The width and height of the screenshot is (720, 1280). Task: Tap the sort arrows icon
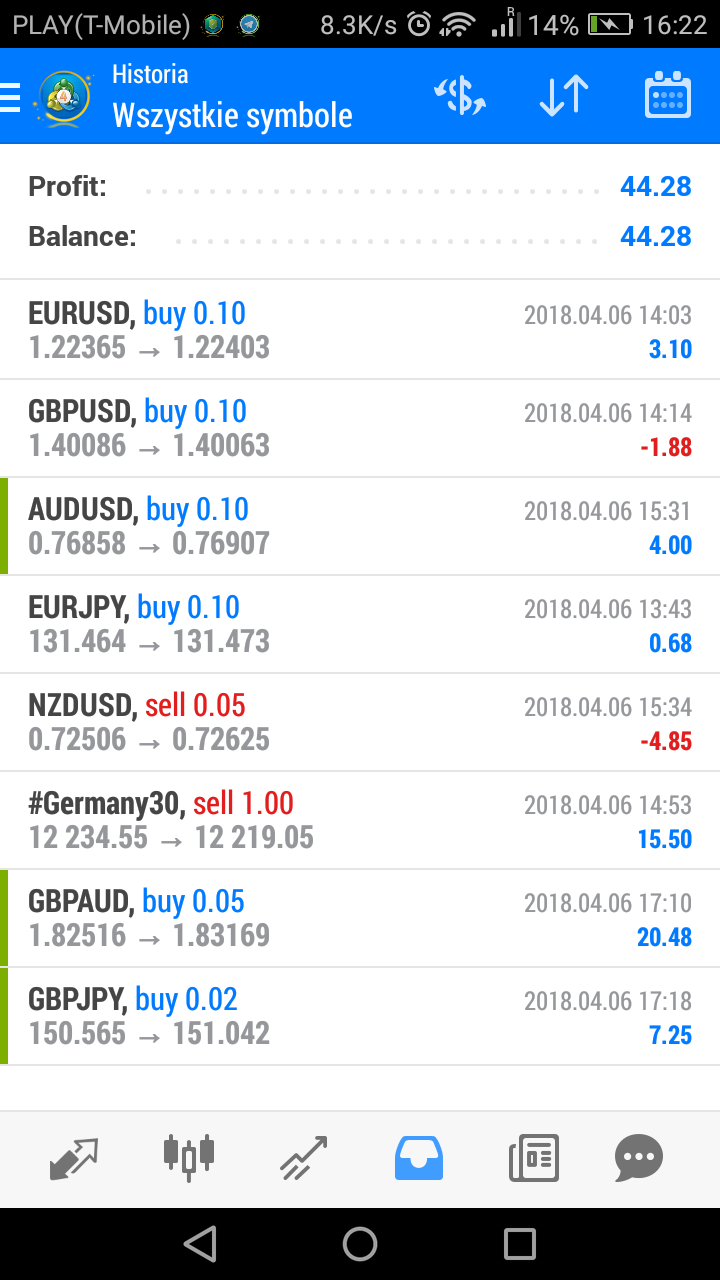[564, 96]
